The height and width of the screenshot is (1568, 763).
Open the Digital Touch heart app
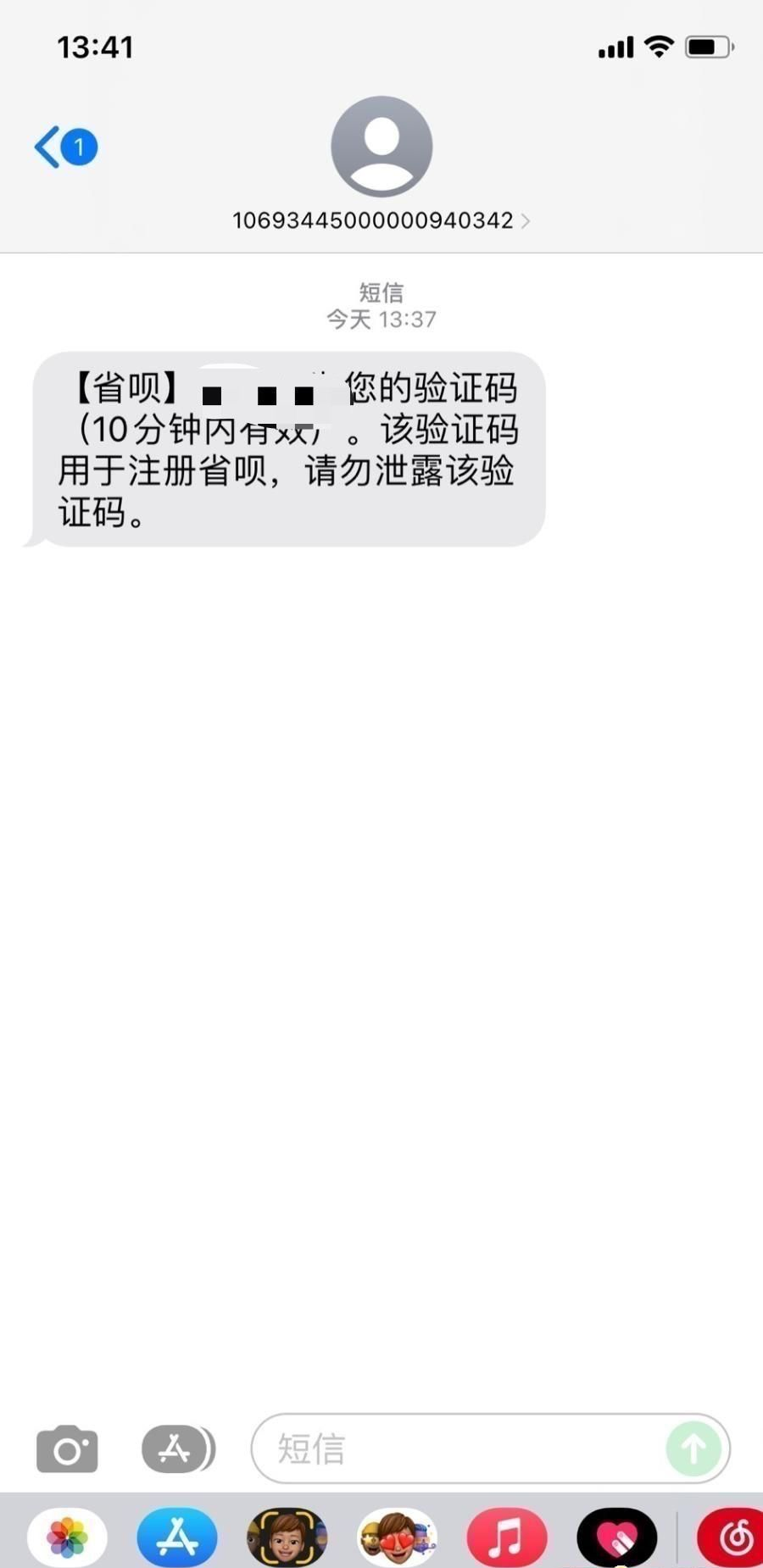tap(616, 1537)
